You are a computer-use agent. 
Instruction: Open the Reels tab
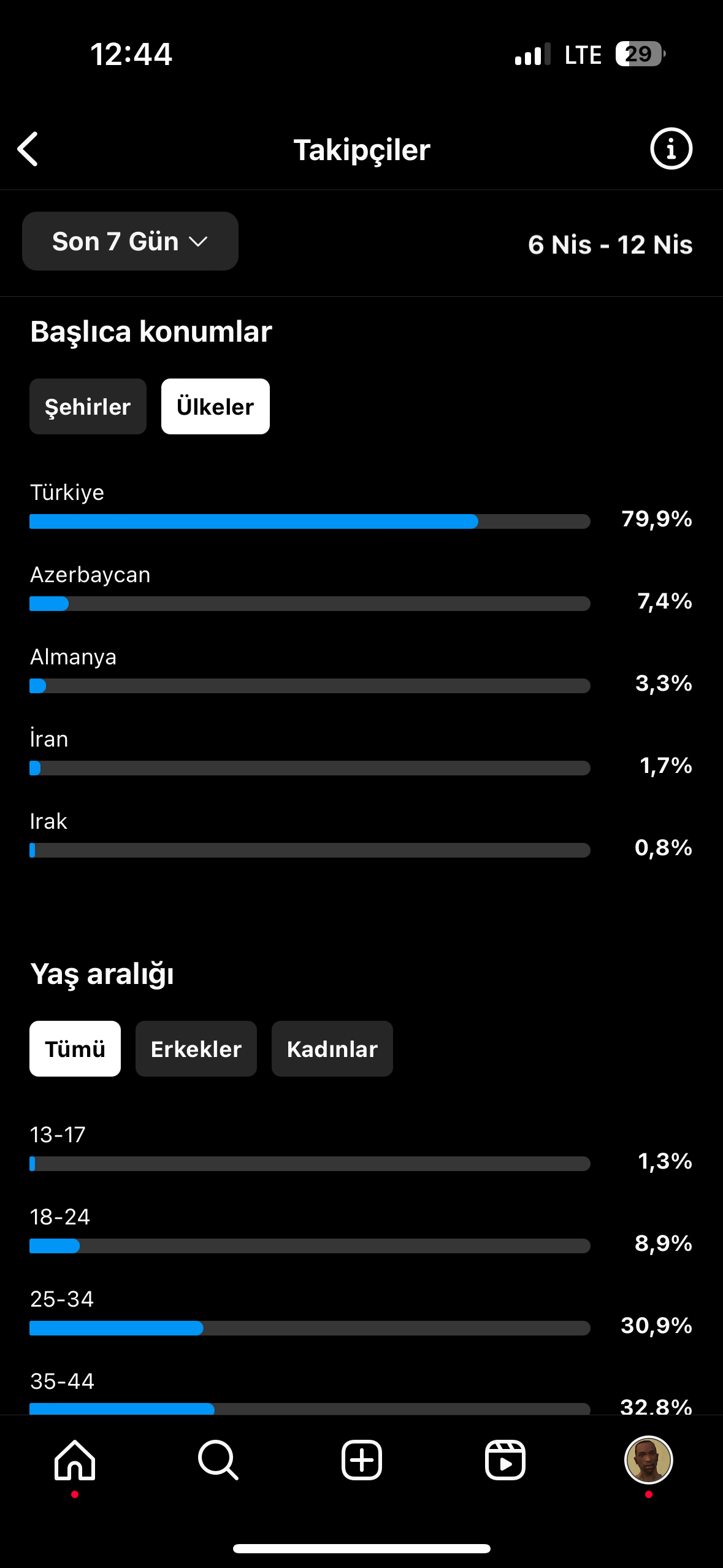pos(505,1460)
